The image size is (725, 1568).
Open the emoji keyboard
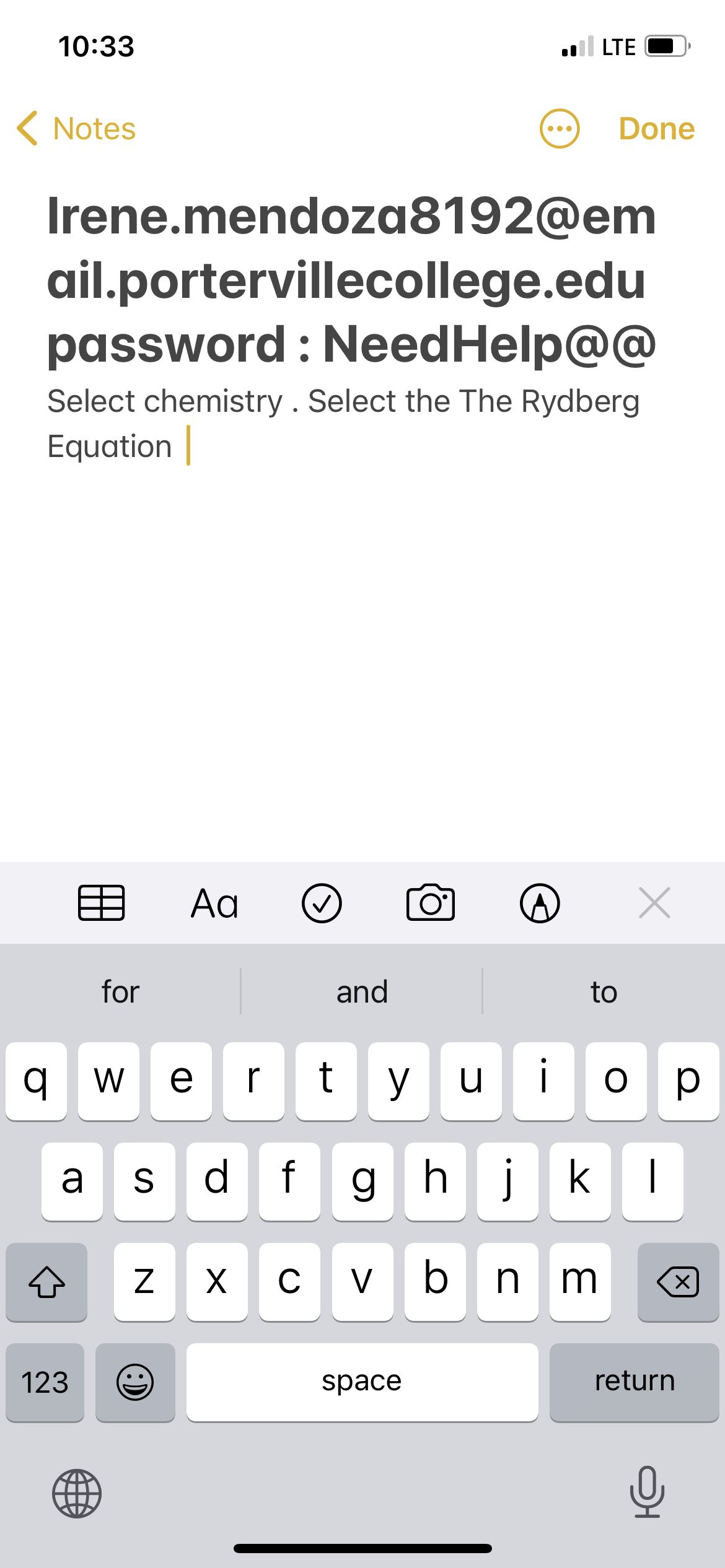135,1381
